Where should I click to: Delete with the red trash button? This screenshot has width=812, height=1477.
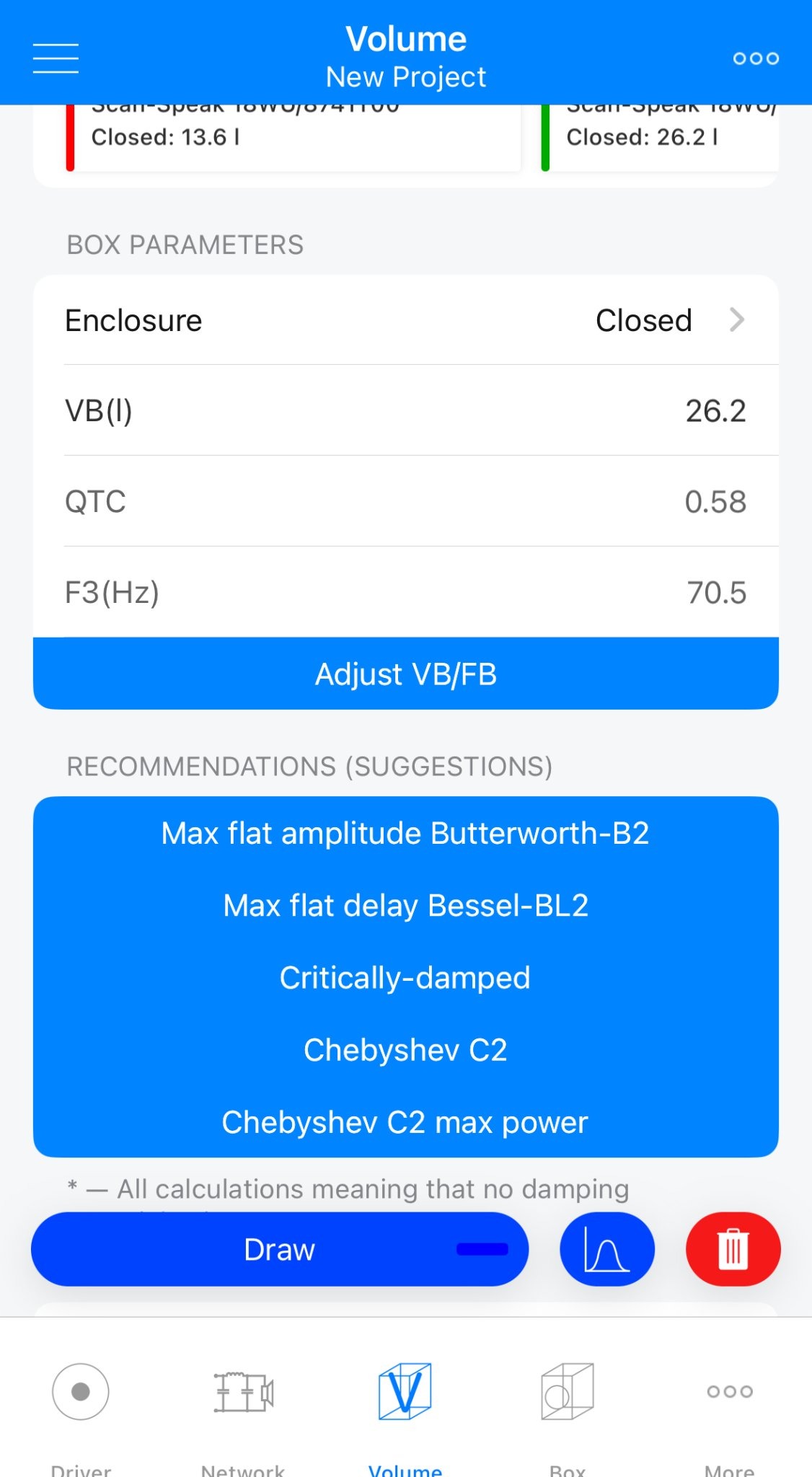[x=733, y=1249]
